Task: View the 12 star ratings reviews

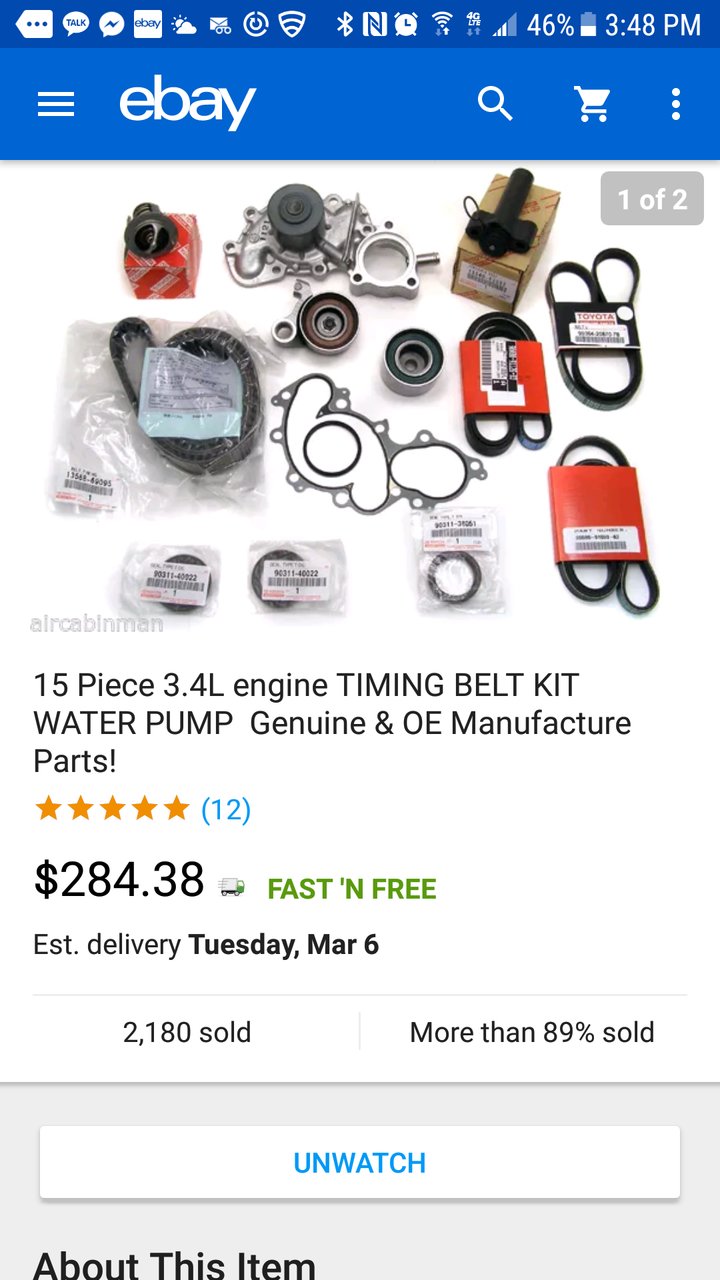Action: point(142,809)
